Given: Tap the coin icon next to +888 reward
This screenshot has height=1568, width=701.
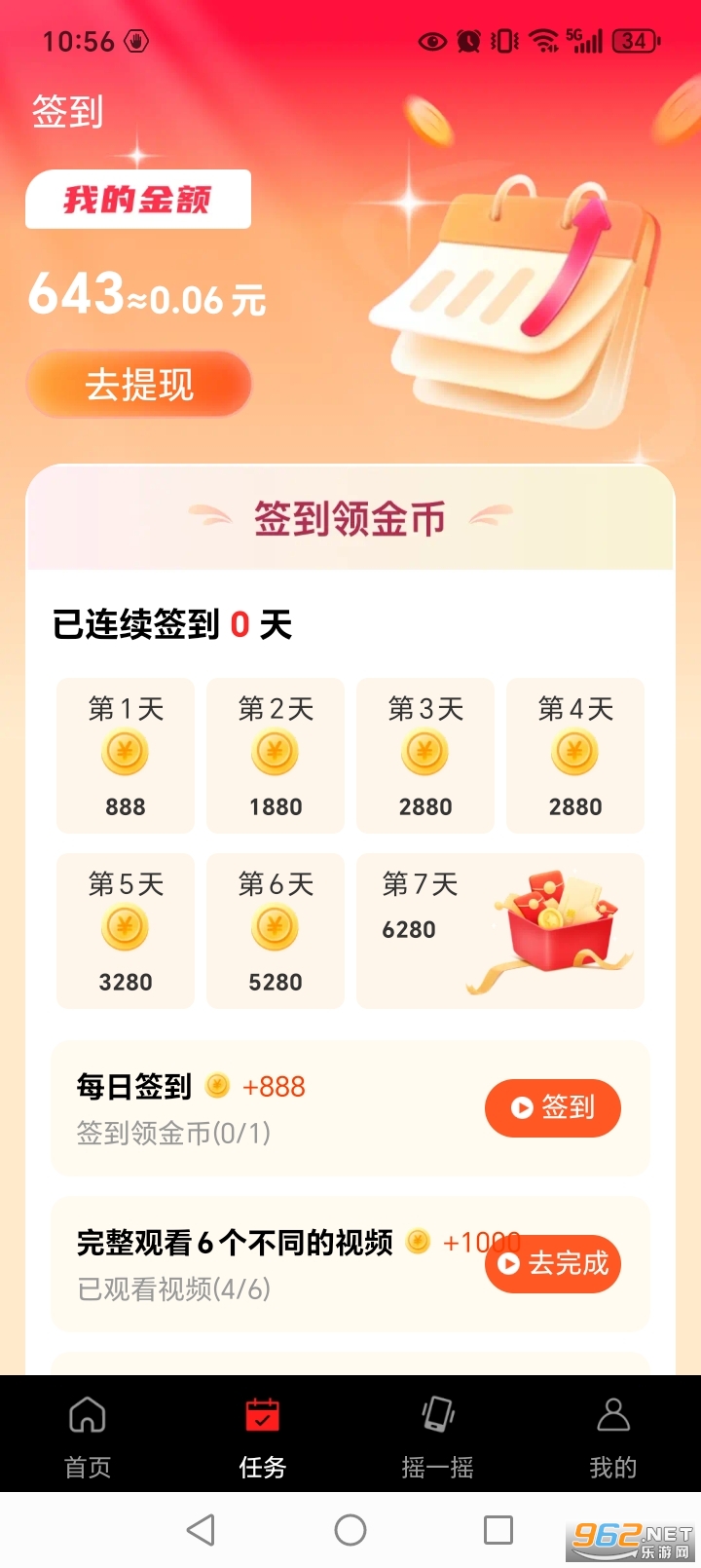Looking at the screenshot, I should click(x=218, y=1085).
